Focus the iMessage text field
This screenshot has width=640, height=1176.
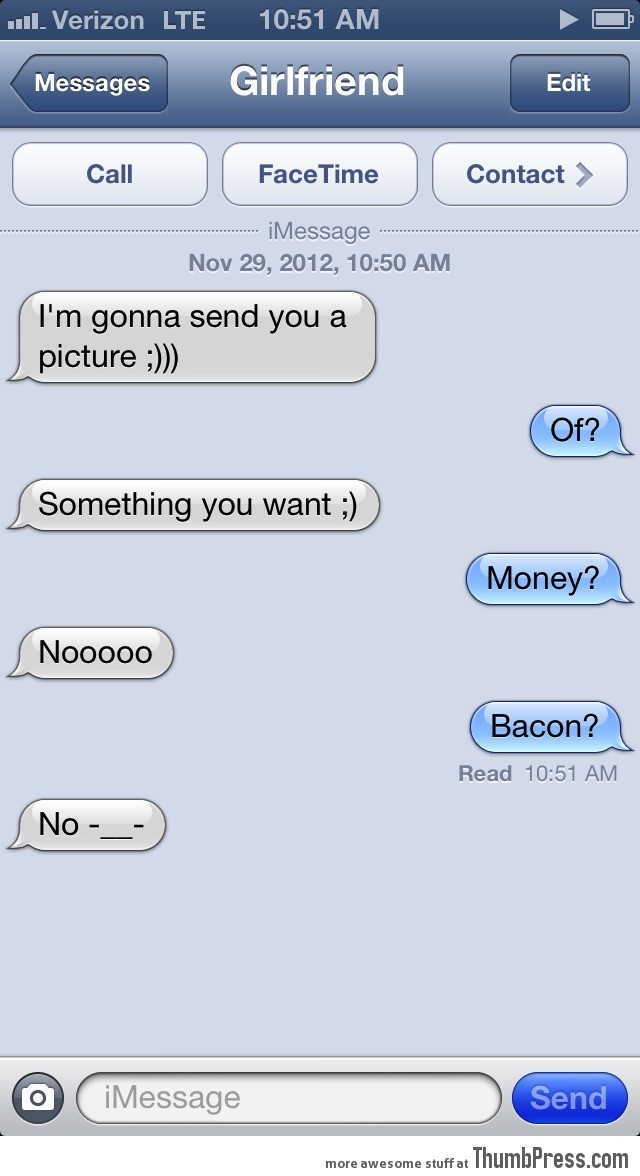point(288,1098)
